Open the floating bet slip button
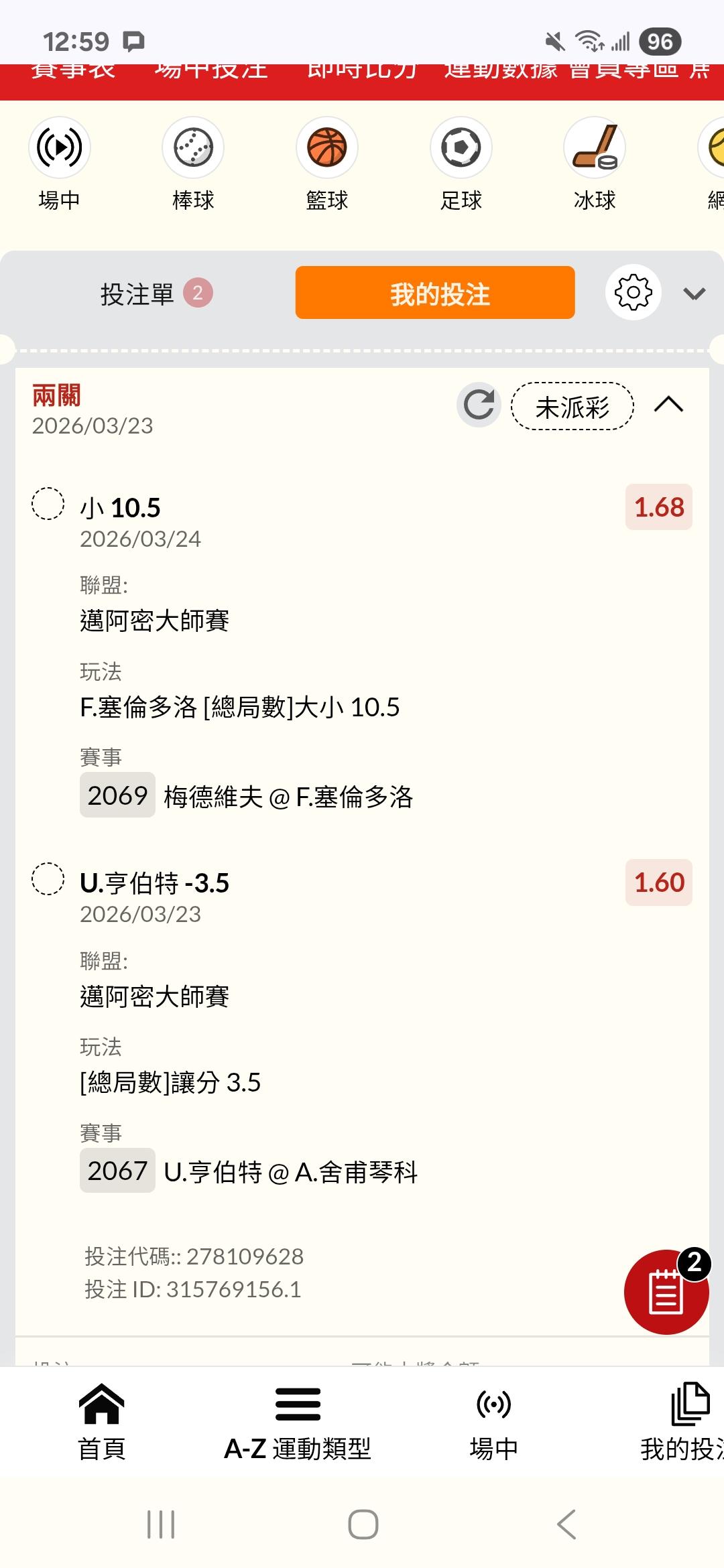This screenshot has width=724, height=1568. tap(666, 1291)
